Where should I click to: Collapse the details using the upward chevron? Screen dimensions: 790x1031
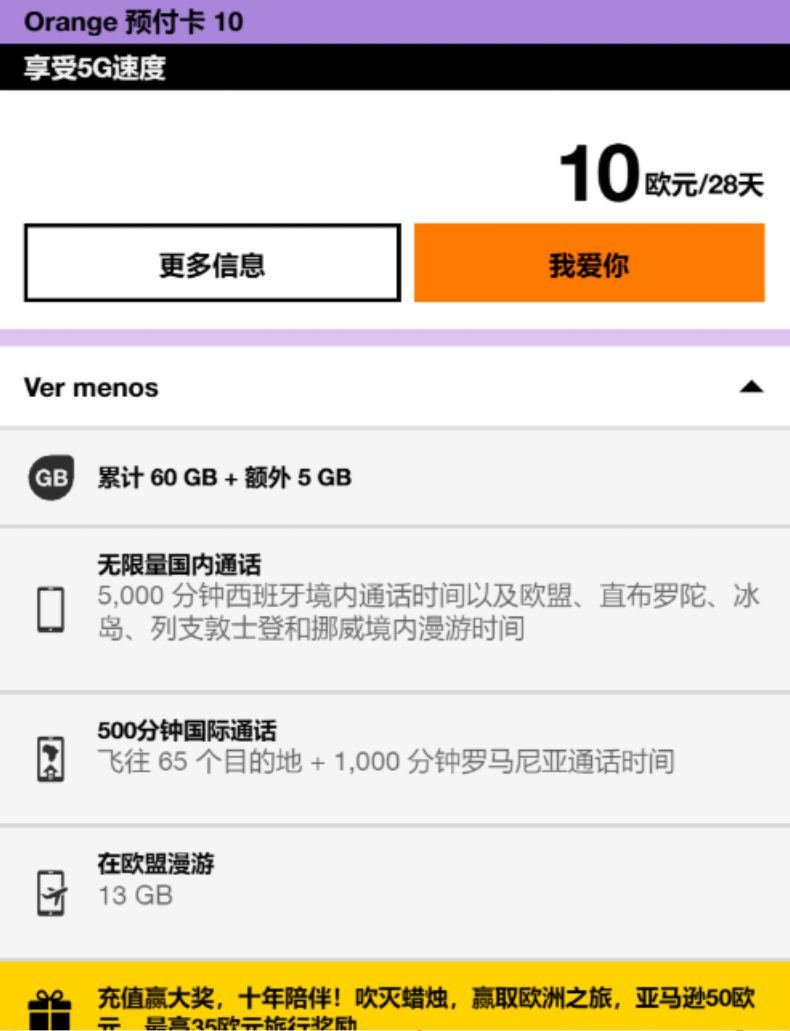753,387
